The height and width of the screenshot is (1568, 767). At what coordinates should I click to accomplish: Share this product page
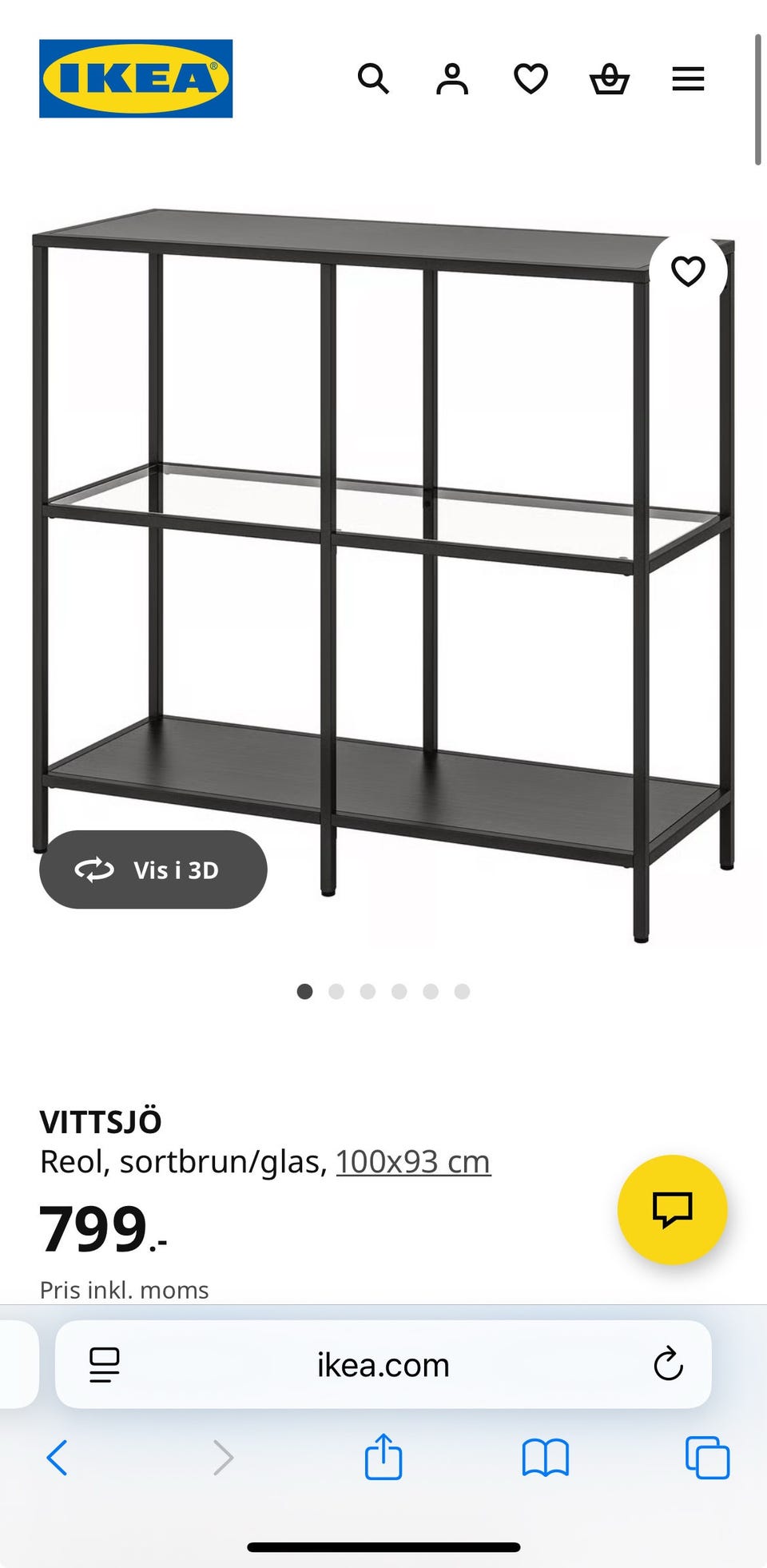383,1457
